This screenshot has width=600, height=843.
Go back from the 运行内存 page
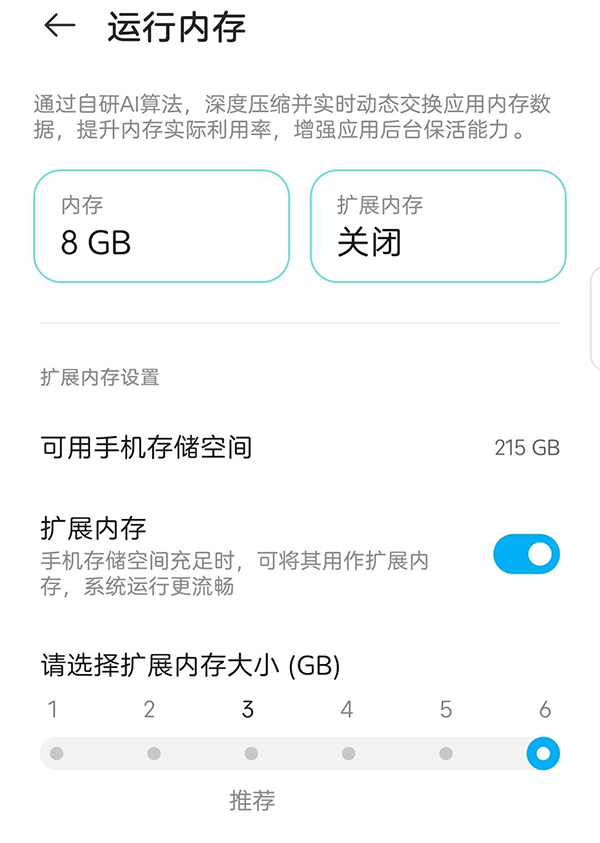[60, 27]
